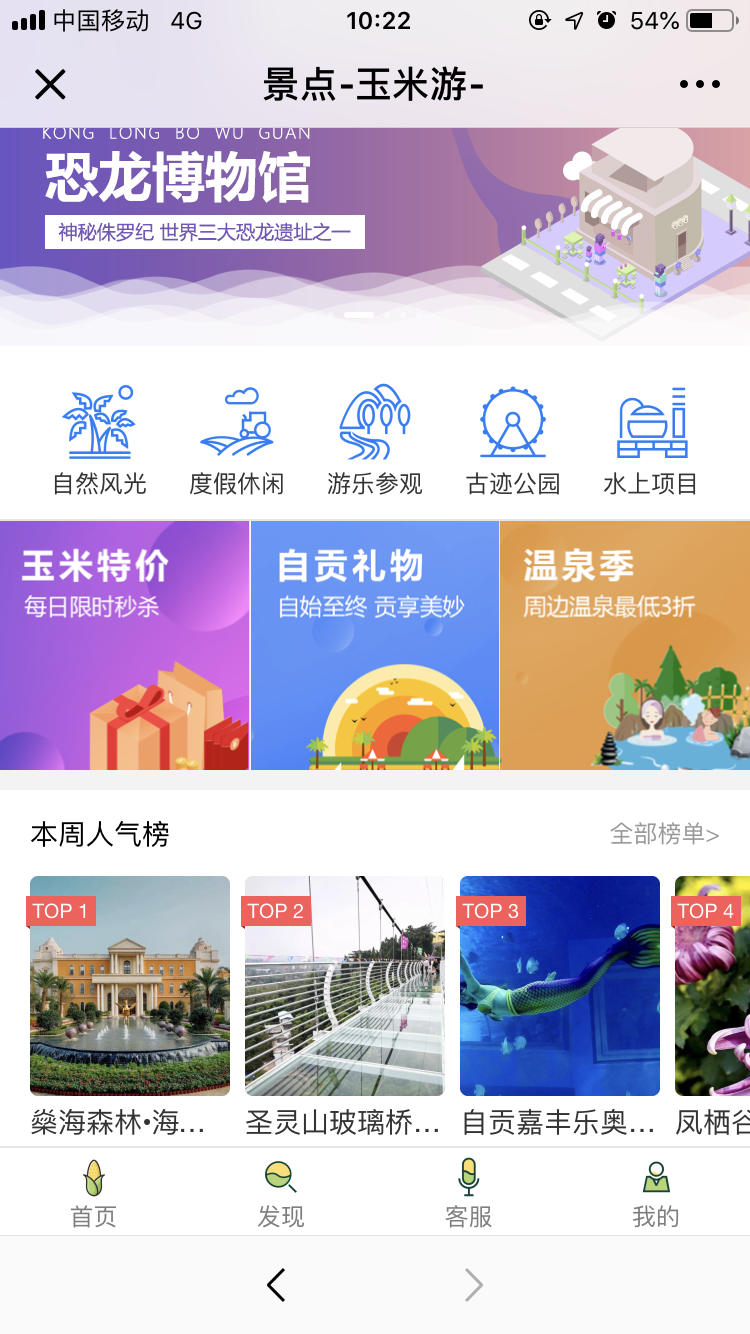View the 自贡礼物 promotion card
The width and height of the screenshot is (750, 1334).
point(375,645)
